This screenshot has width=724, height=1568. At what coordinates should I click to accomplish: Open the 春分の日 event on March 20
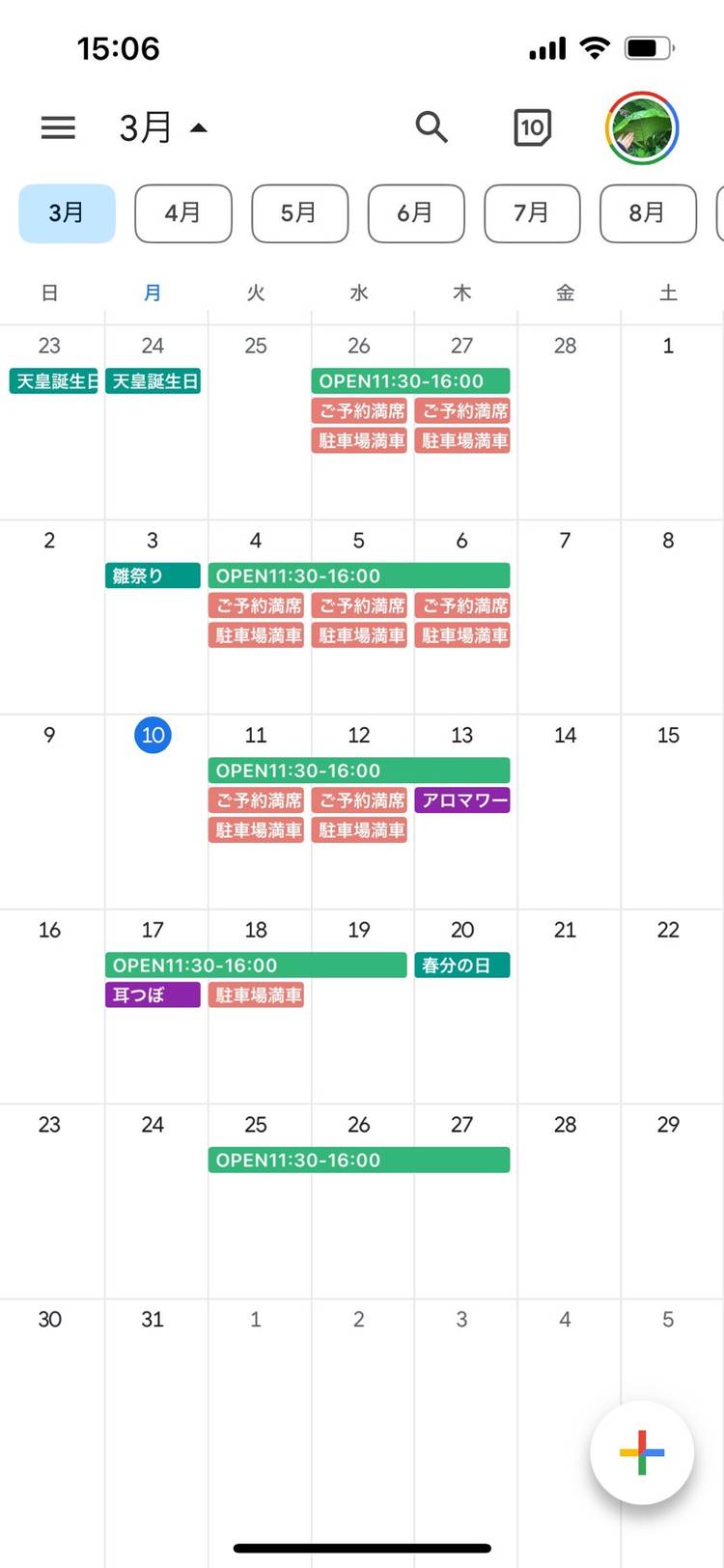(x=461, y=965)
